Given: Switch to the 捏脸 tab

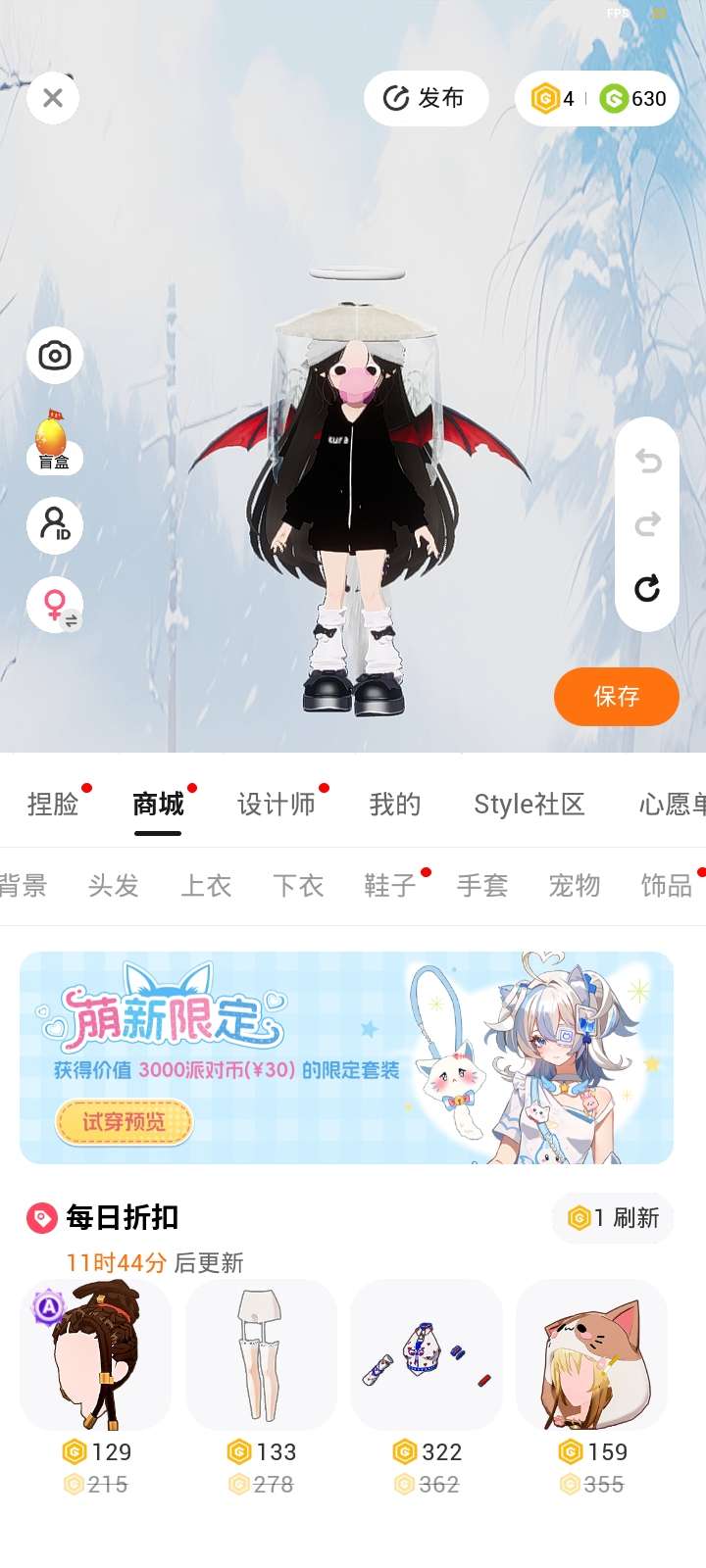Looking at the screenshot, I should point(53,805).
